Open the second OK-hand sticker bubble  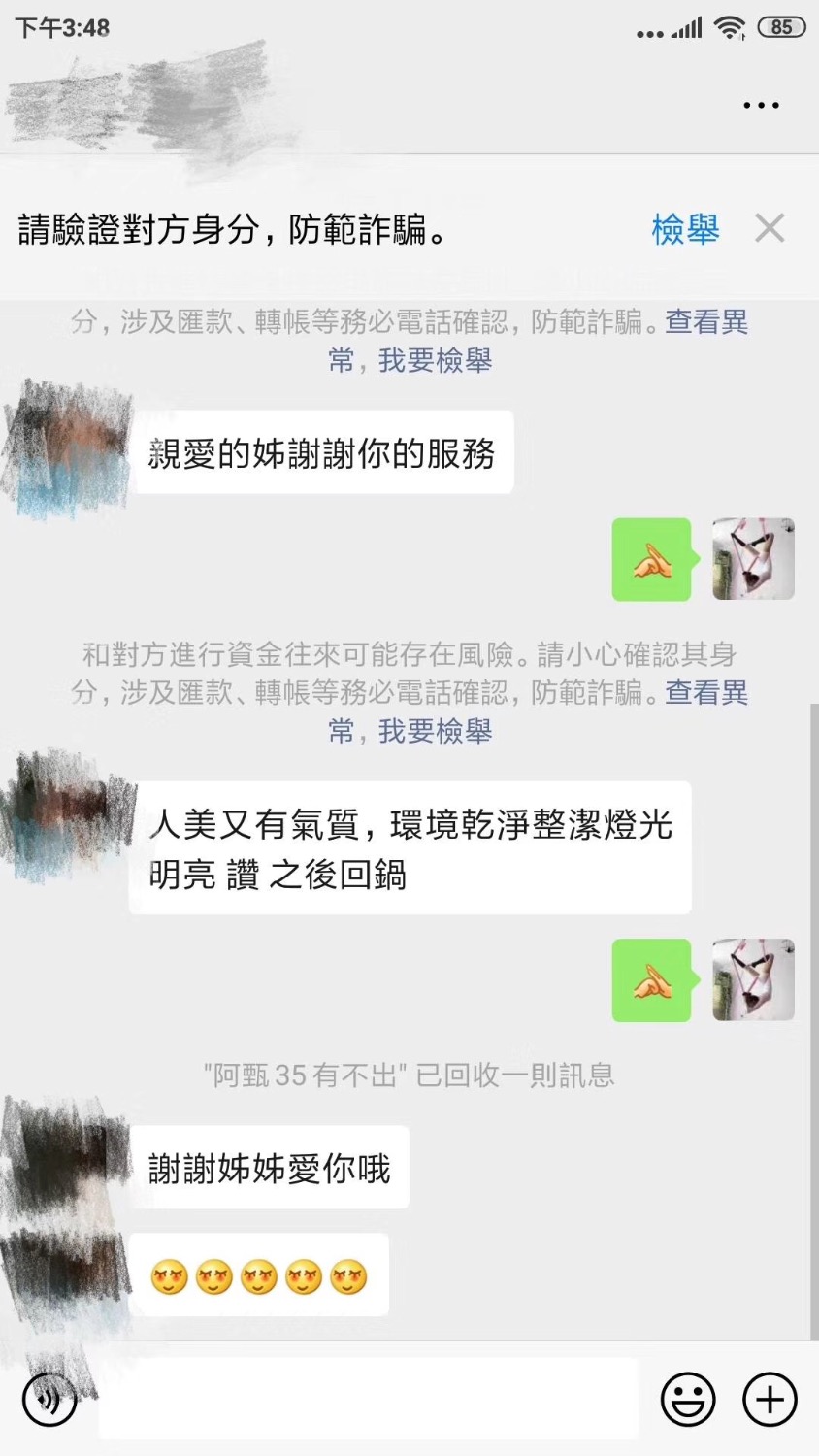[x=651, y=980]
